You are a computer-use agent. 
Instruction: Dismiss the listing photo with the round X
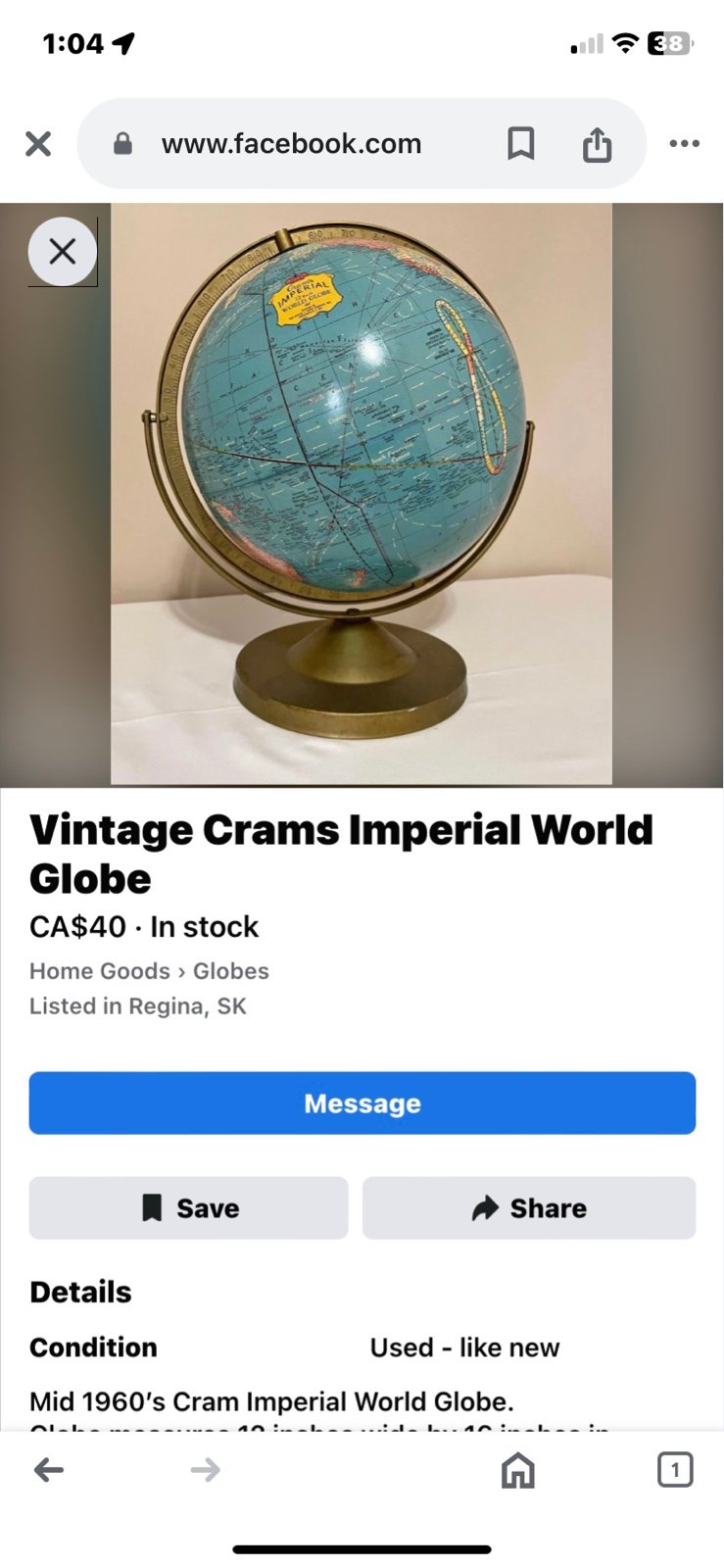(x=63, y=252)
